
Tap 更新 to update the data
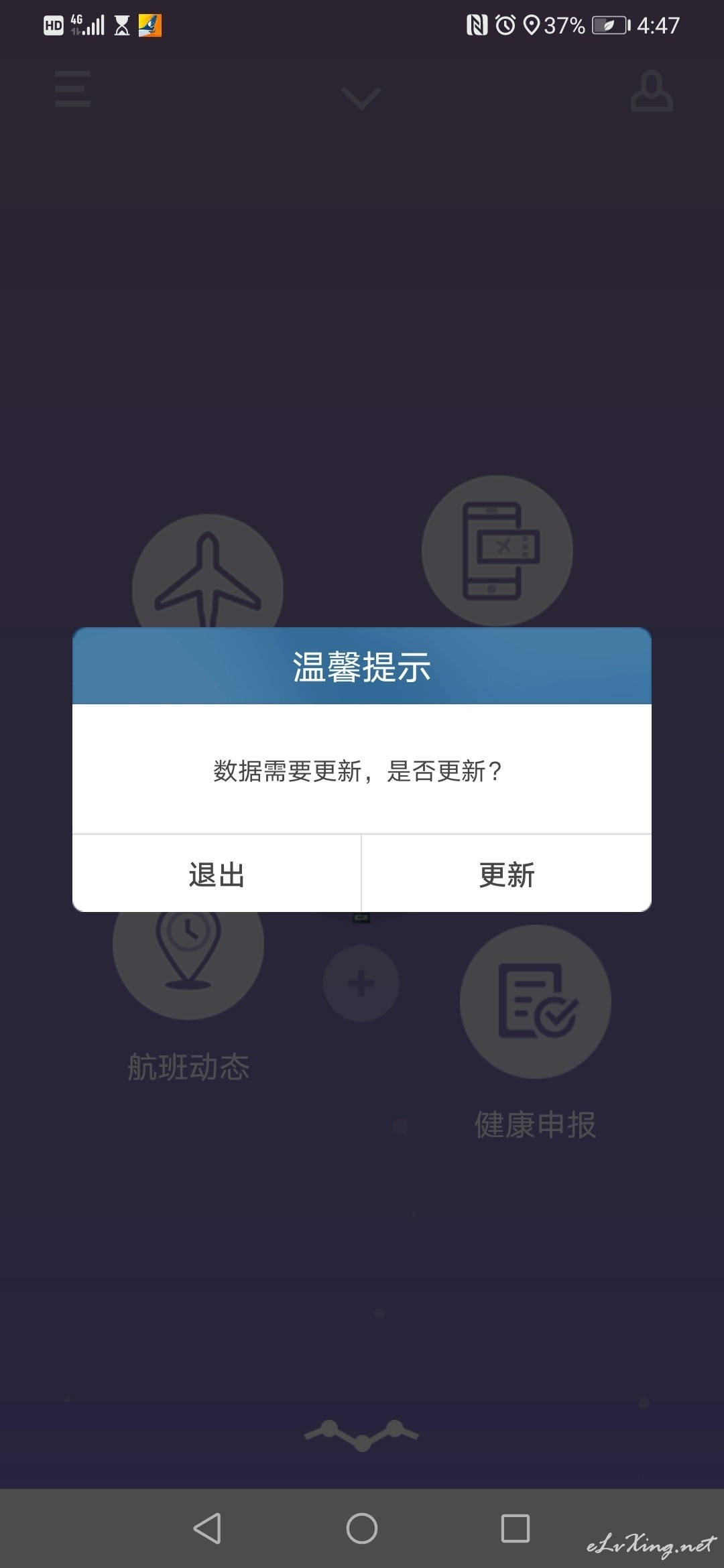tap(507, 874)
